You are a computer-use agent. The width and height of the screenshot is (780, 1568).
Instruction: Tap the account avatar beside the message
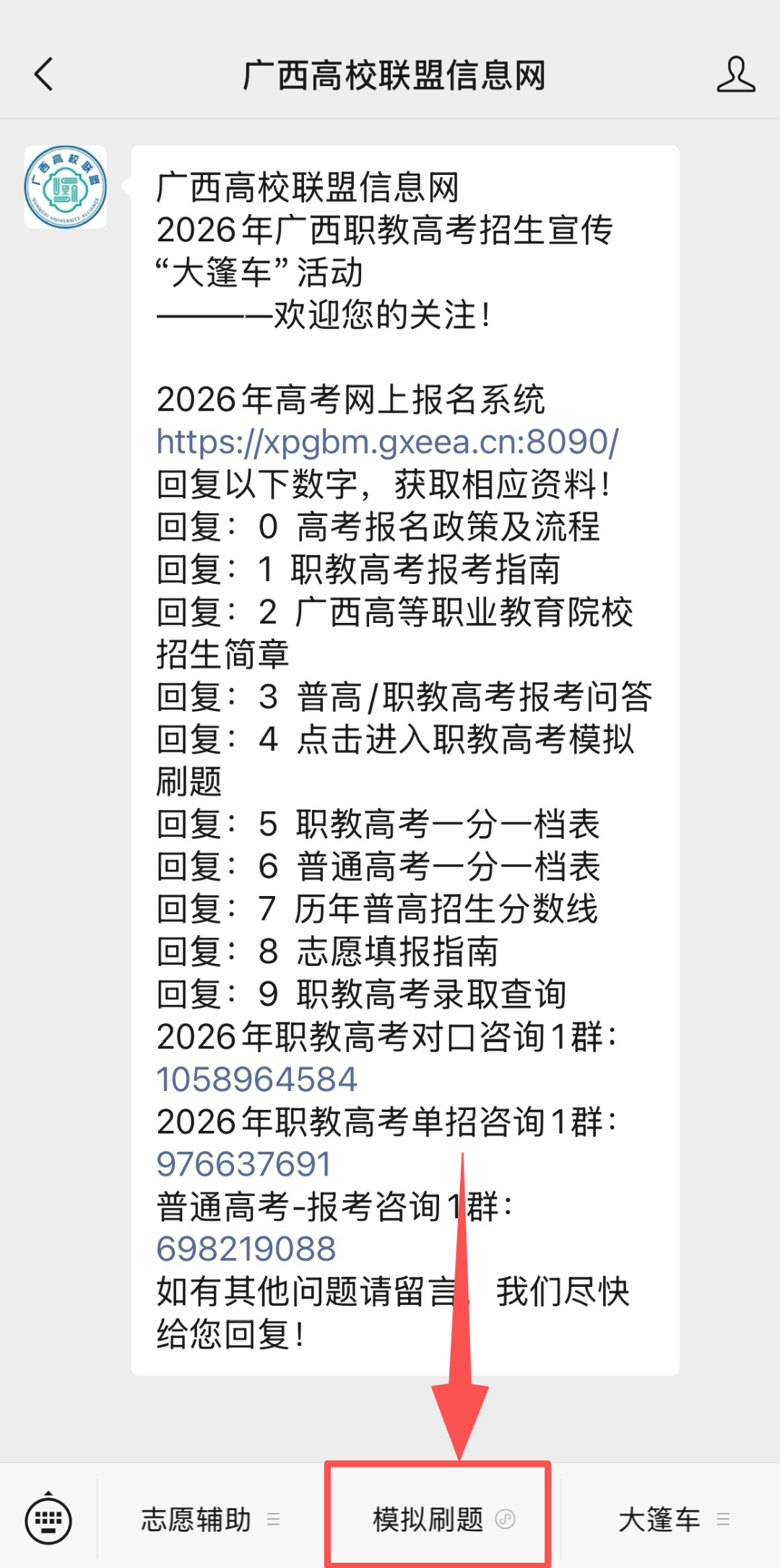(x=66, y=187)
